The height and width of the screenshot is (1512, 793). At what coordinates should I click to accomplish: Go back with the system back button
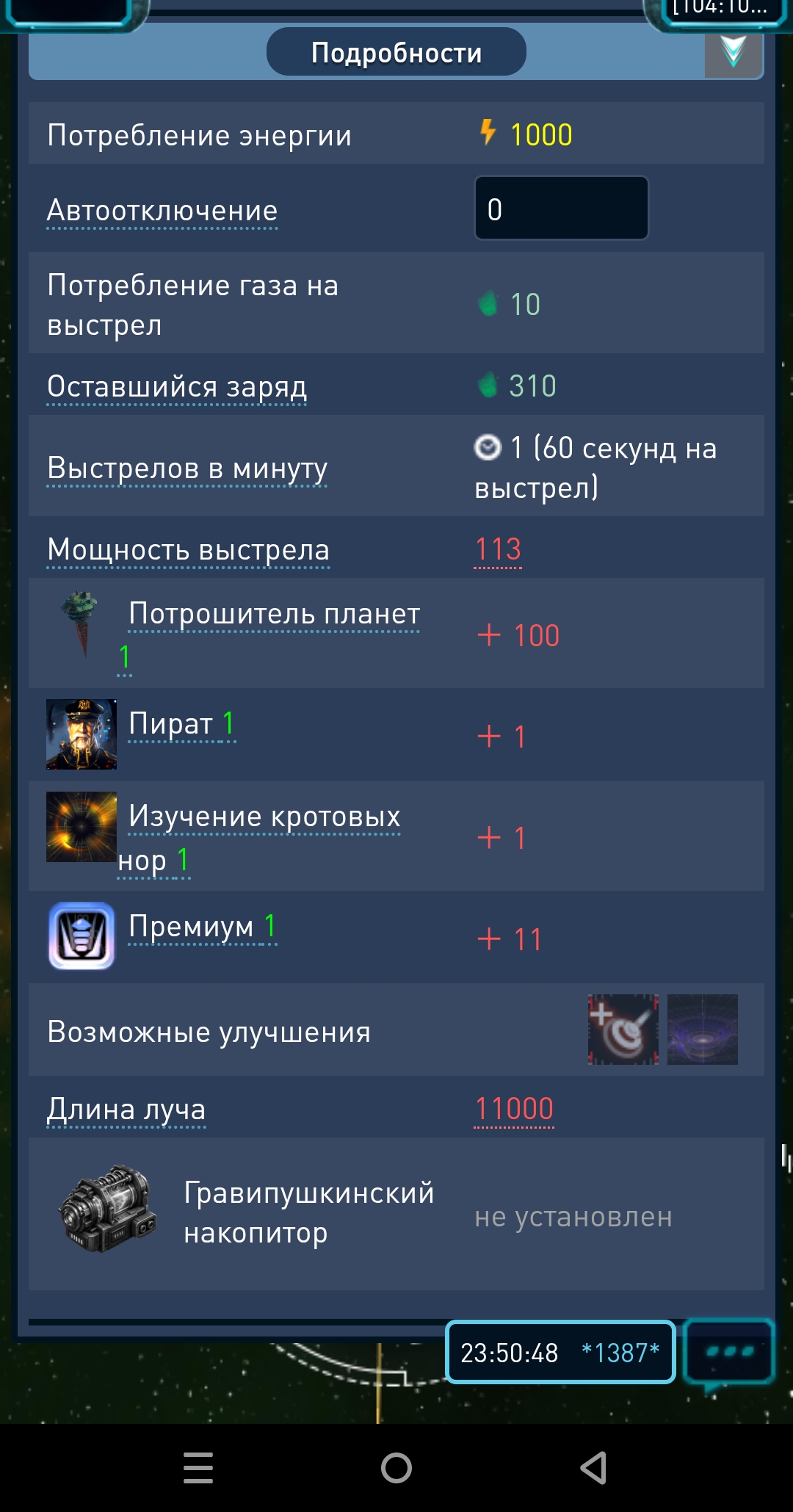(593, 1468)
